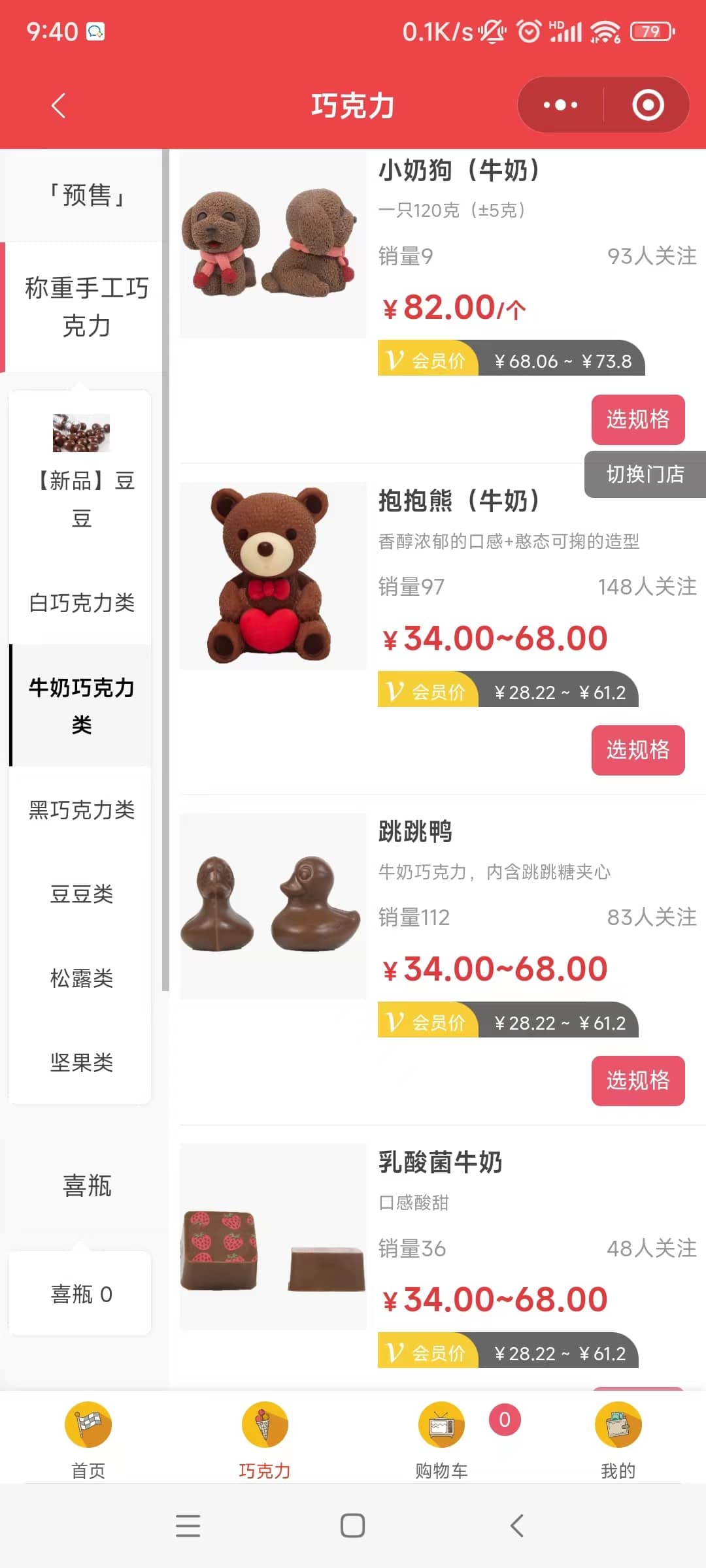Open the 松露类 subcategory
This screenshot has width=706, height=1568.
(x=81, y=978)
